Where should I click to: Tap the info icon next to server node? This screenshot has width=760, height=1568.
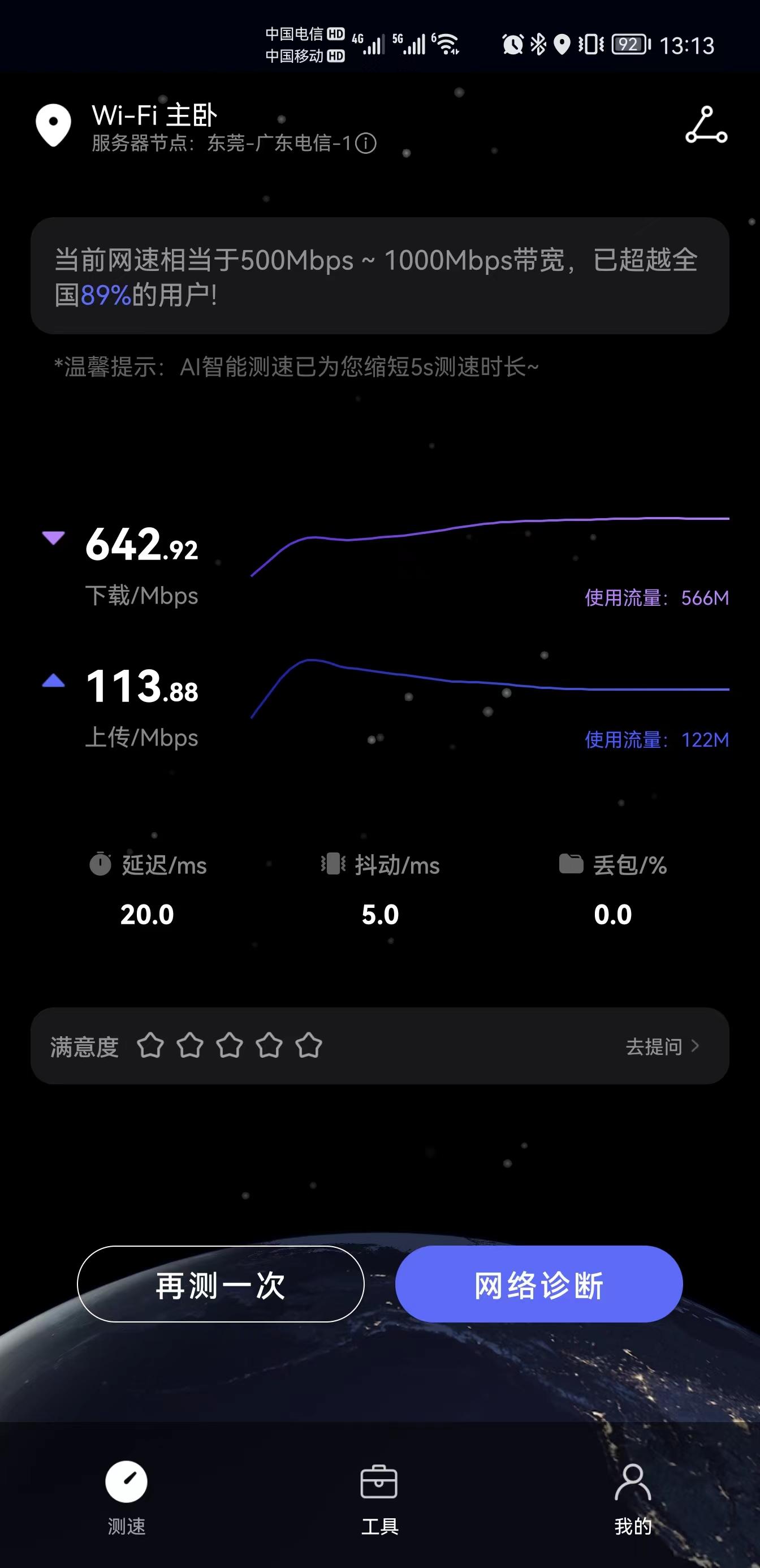click(366, 144)
